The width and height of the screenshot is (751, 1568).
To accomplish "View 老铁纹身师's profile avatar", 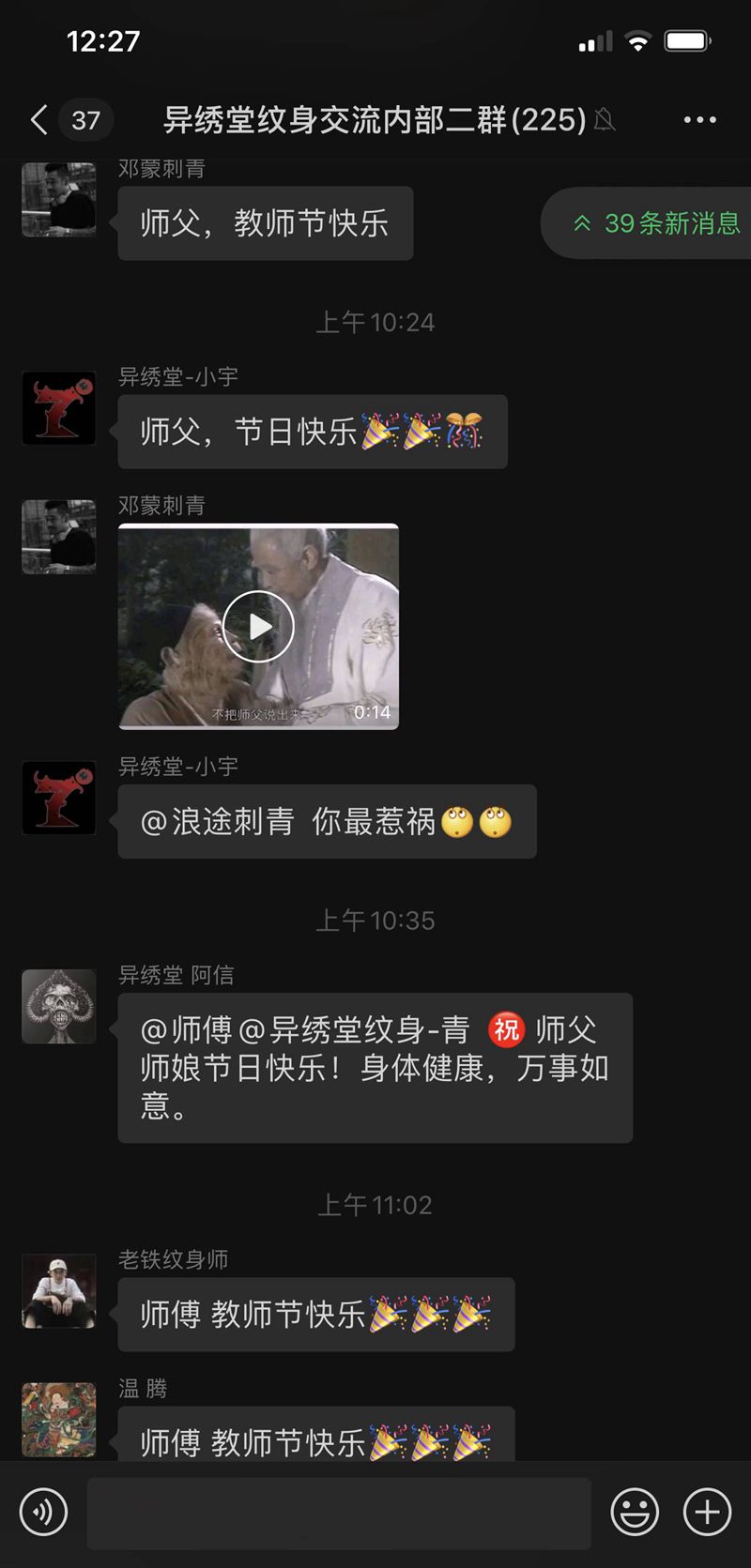I will 59,1291.
